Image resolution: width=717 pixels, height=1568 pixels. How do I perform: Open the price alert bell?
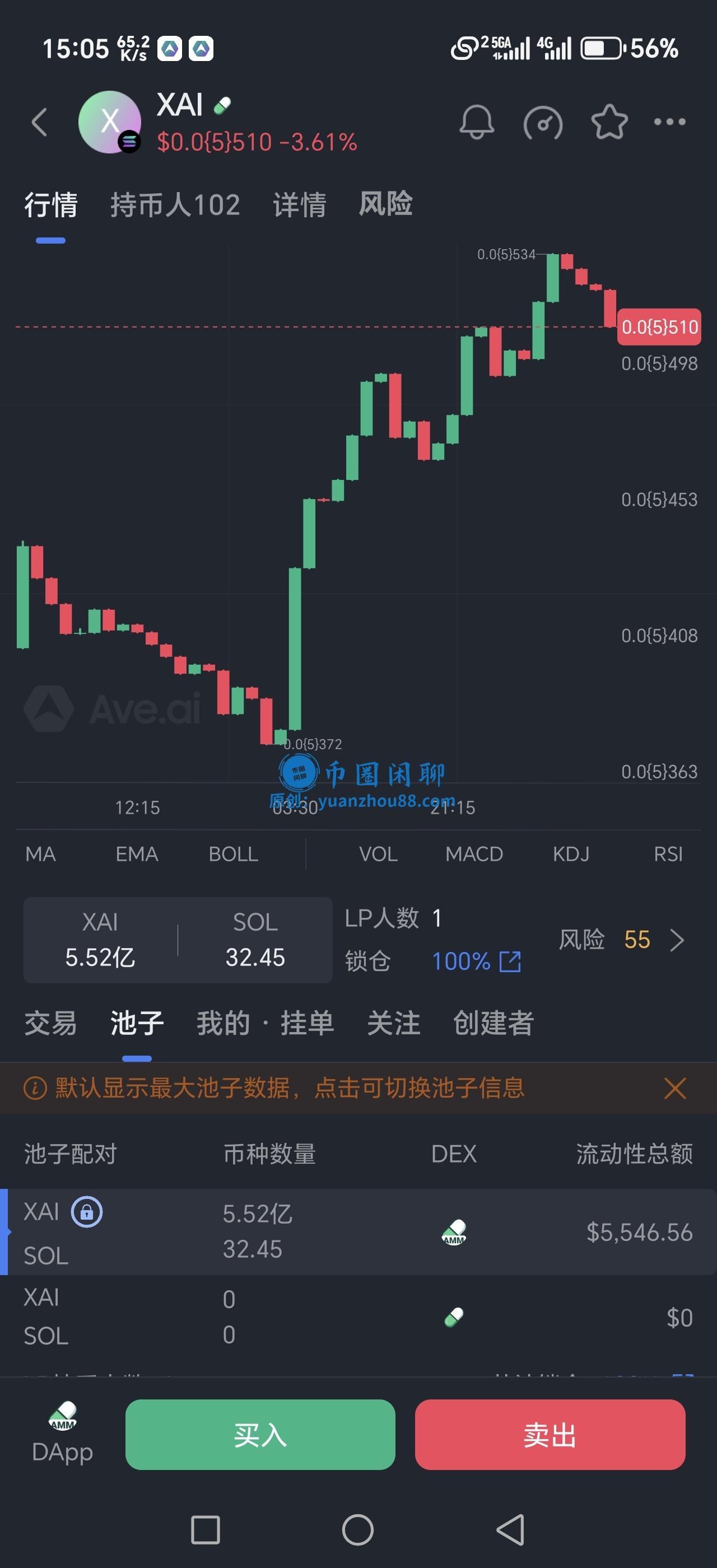(476, 122)
